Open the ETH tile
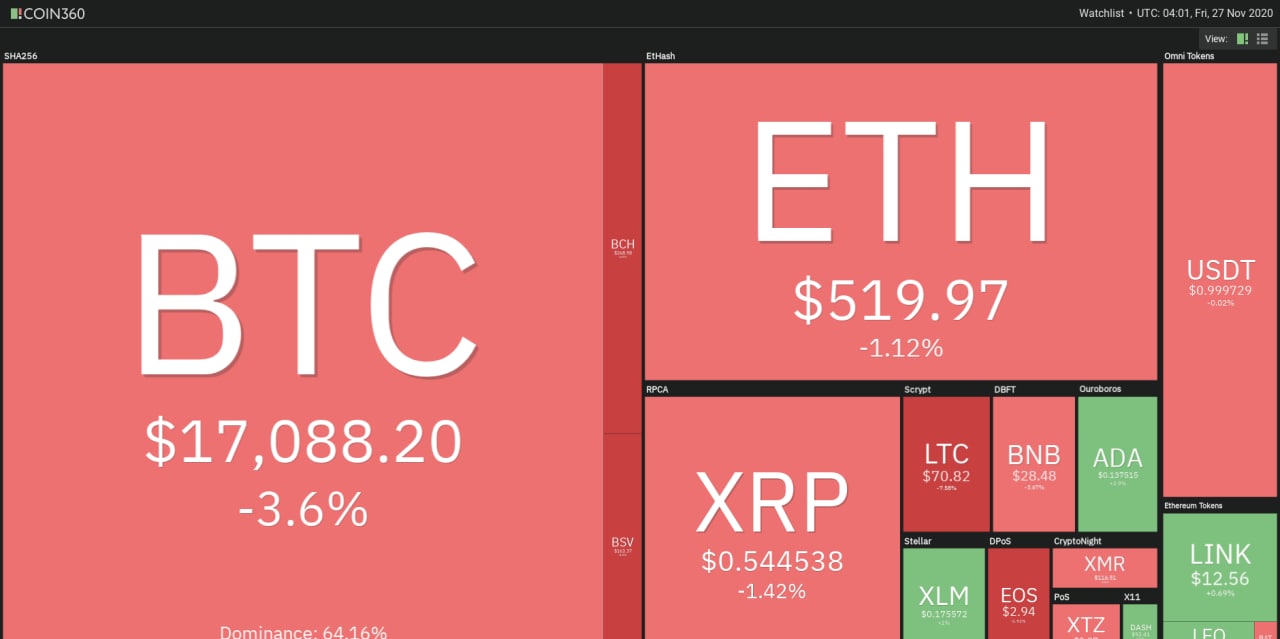1280x639 pixels. coord(900,222)
